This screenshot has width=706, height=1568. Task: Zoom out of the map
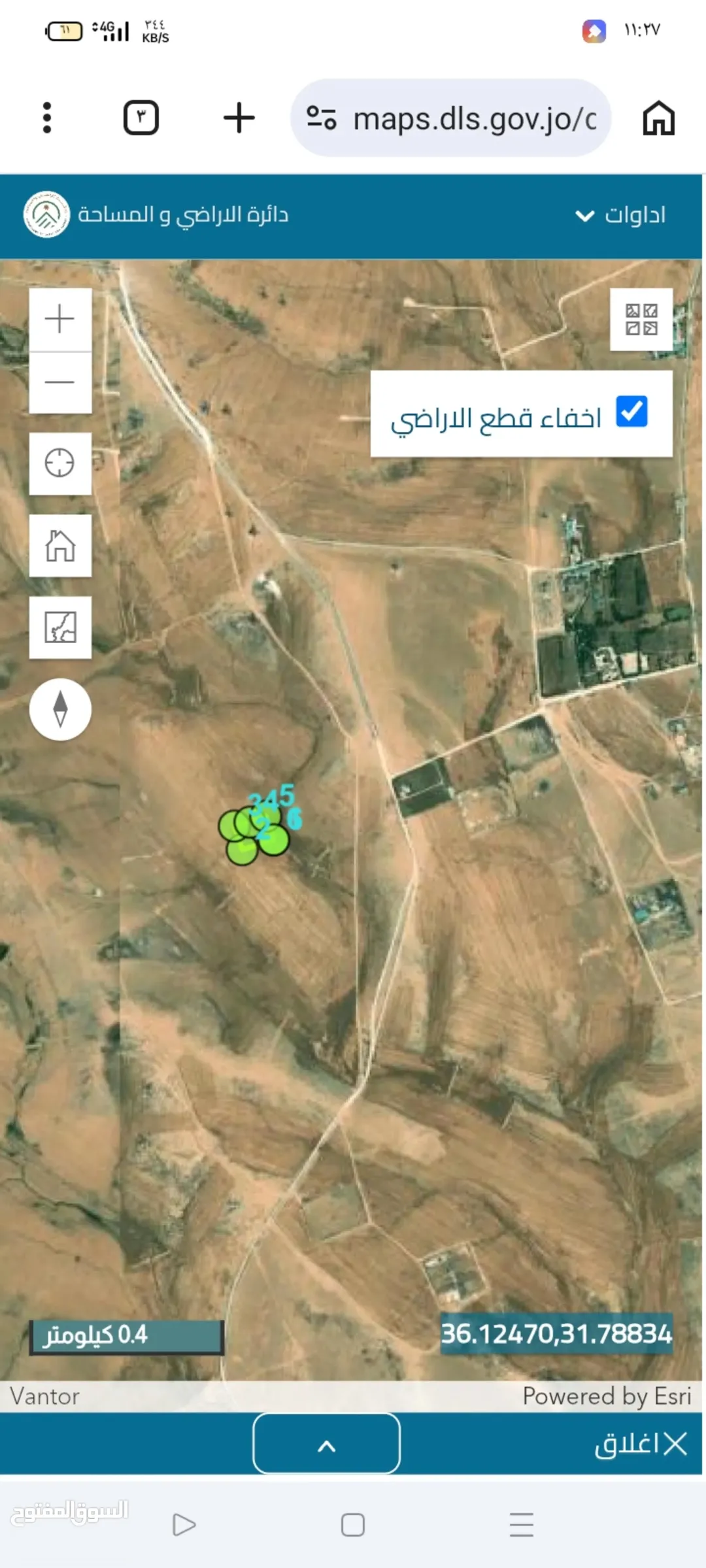[x=60, y=382]
